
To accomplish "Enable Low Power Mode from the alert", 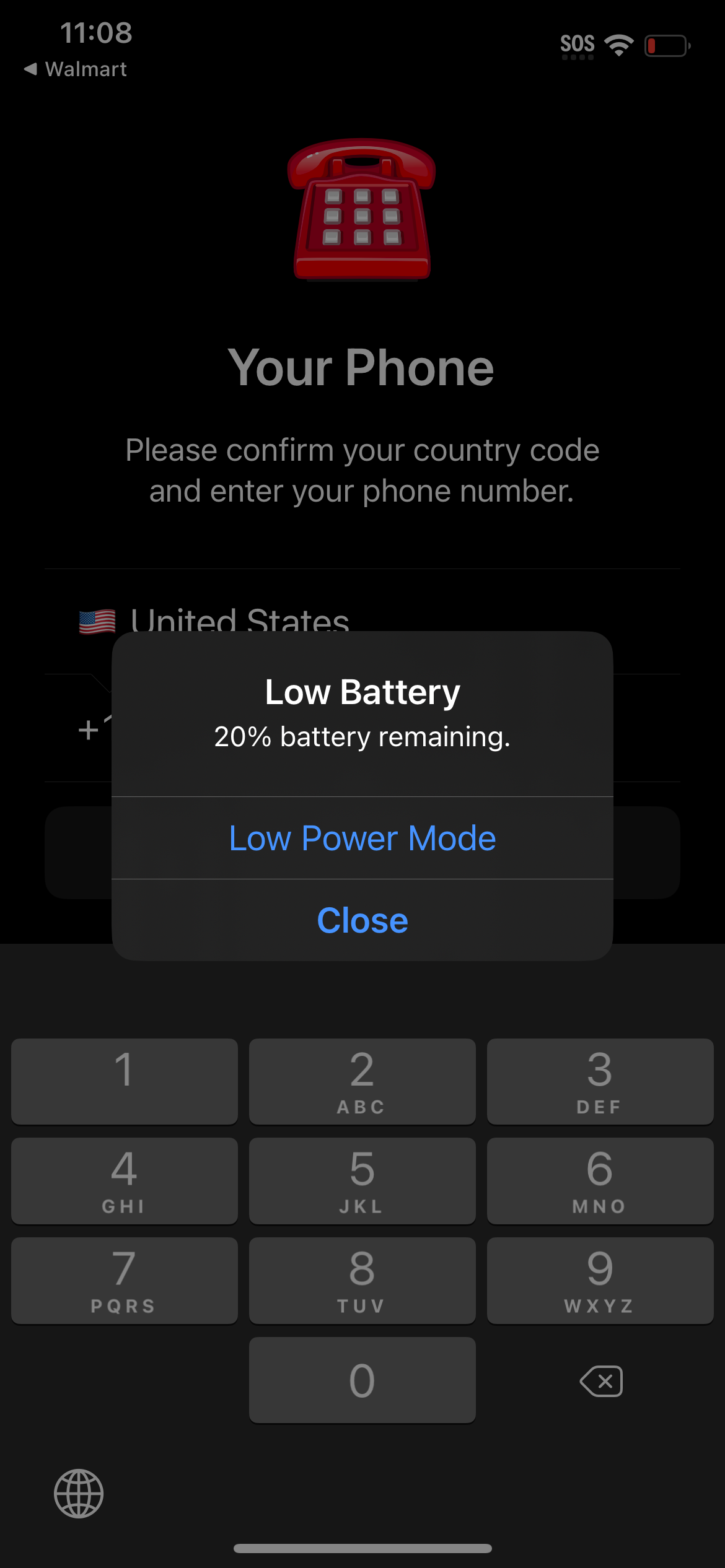I will [362, 837].
